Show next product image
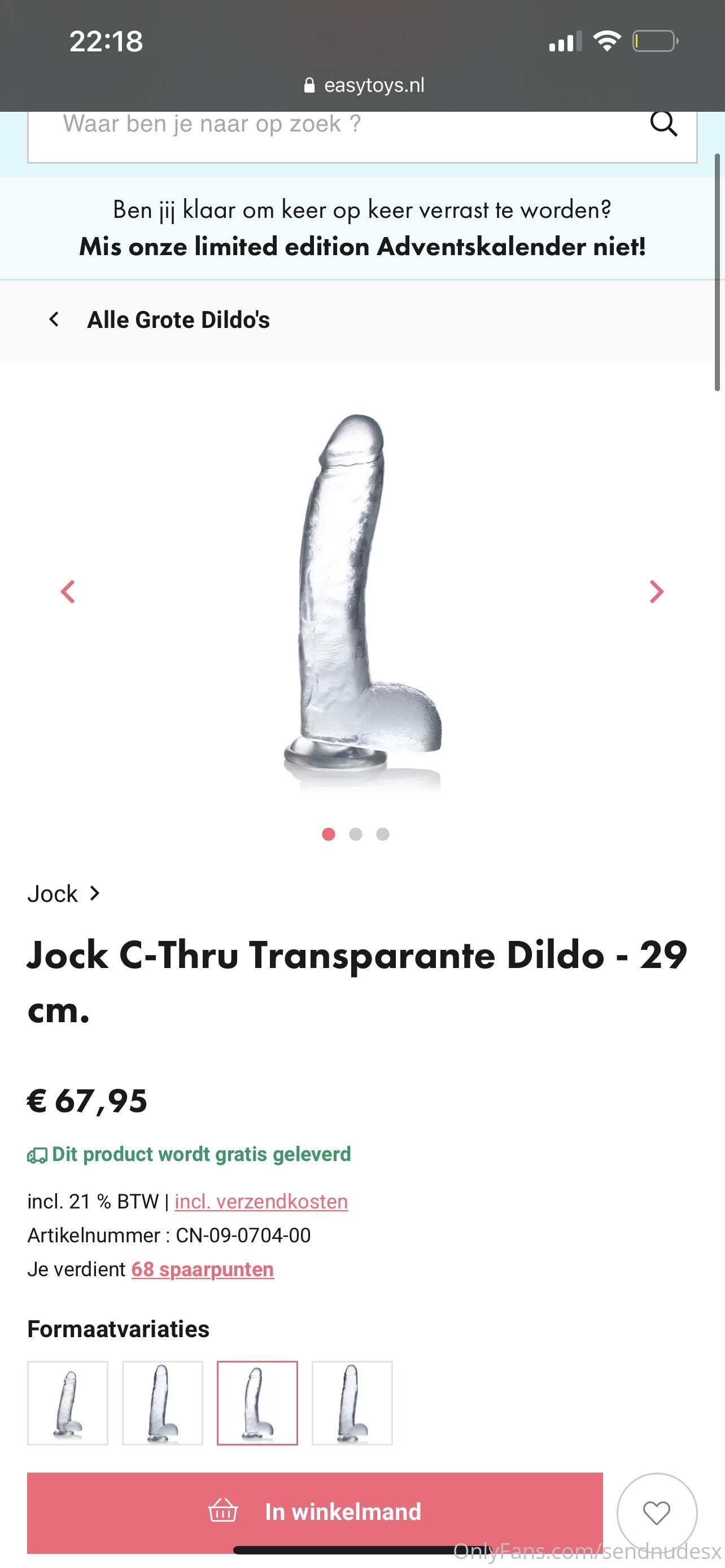This screenshot has height=1568, width=725. coord(656,592)
